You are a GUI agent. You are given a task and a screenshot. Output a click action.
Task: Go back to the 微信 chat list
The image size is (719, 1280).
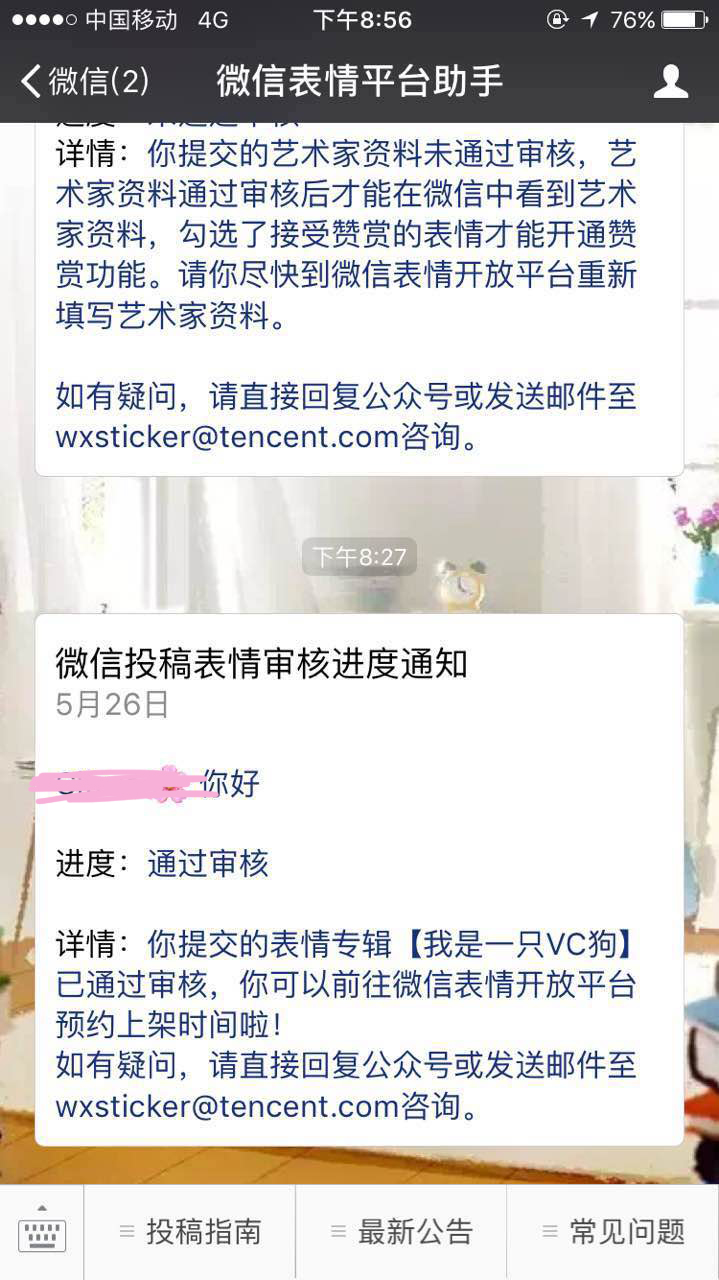coord(84,81)
